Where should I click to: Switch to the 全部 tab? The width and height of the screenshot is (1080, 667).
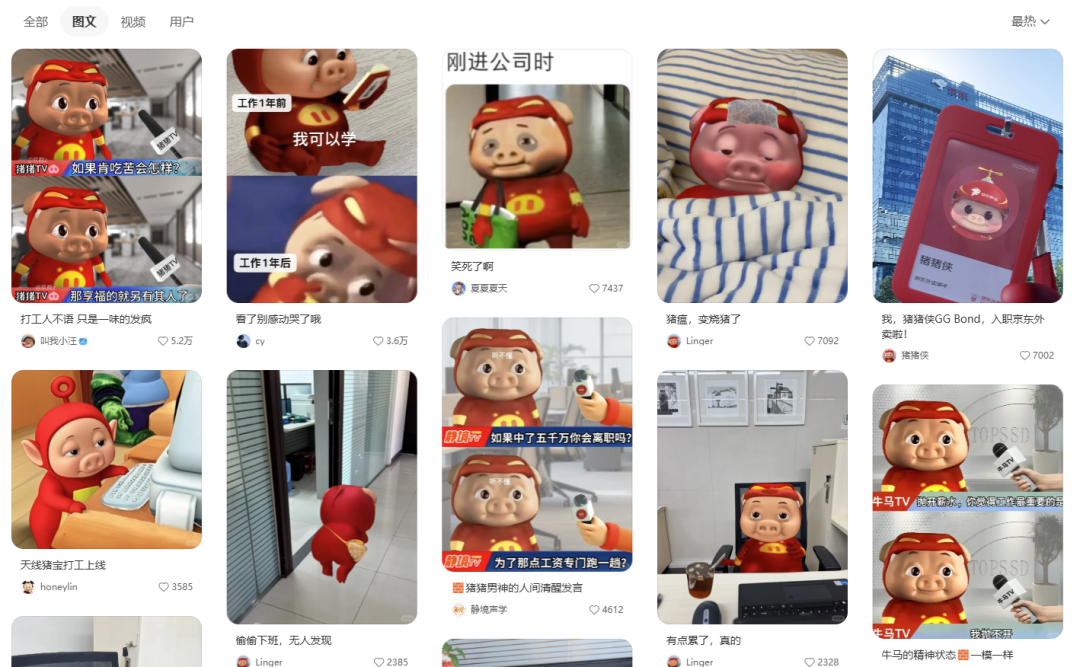coord(35,21)
